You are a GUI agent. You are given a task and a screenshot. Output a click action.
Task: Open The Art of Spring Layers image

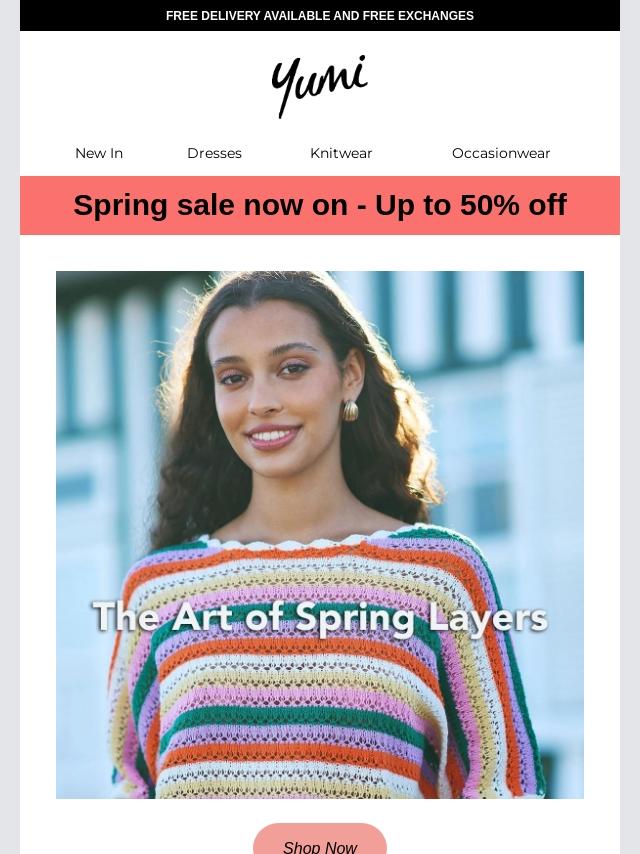tap(320, 535)
